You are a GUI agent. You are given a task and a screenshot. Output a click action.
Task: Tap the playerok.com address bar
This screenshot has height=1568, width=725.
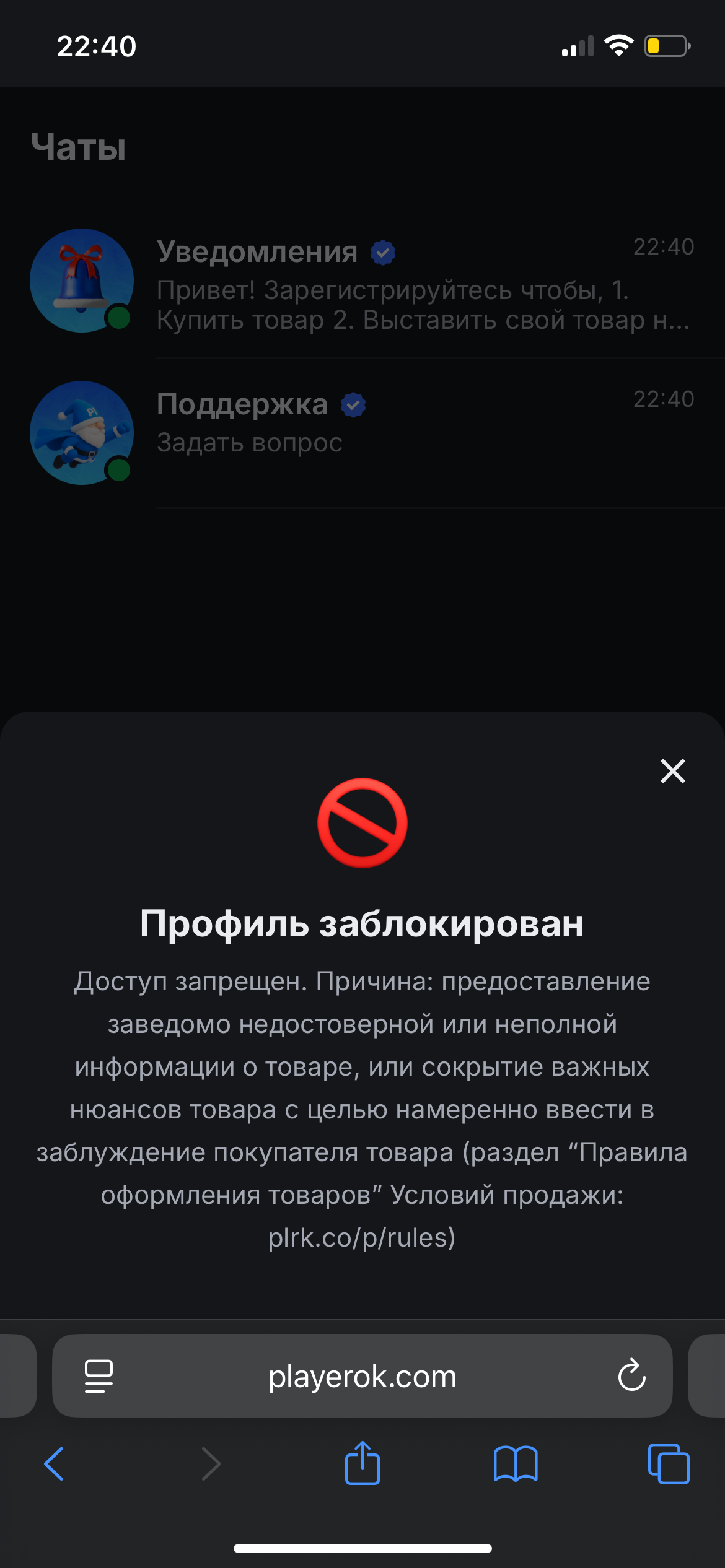coord(362,1376)
